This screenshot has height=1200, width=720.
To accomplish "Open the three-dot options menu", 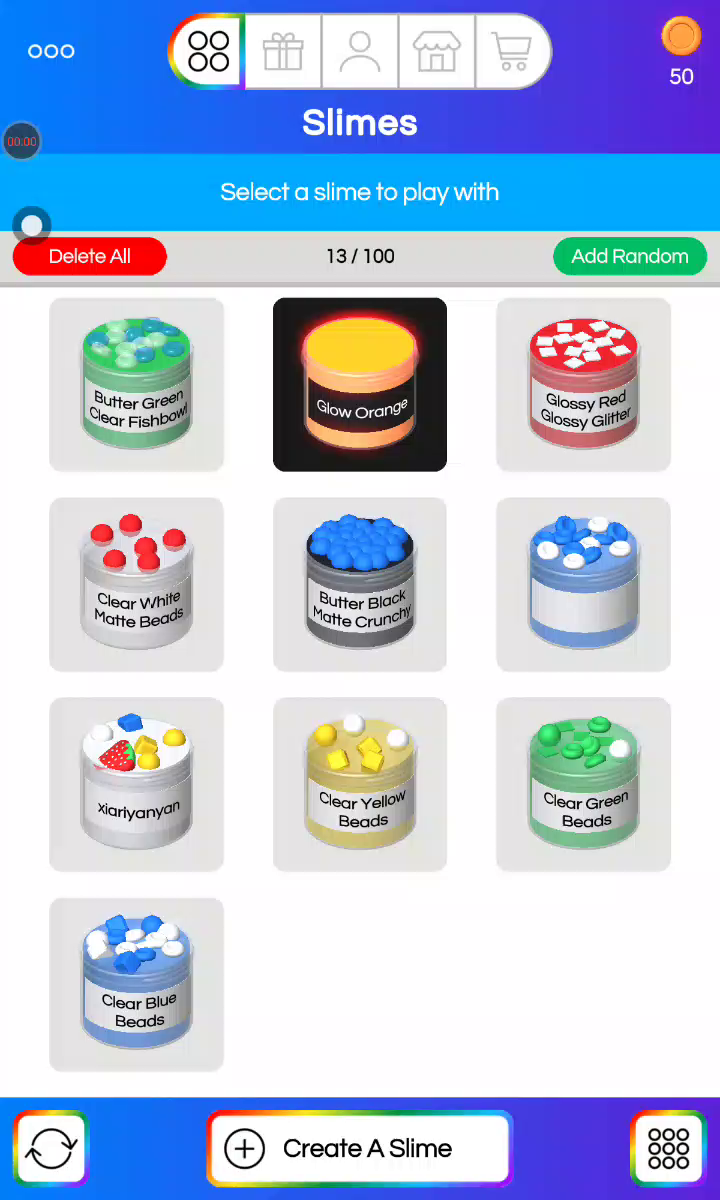I will click(x=51, y=51).
